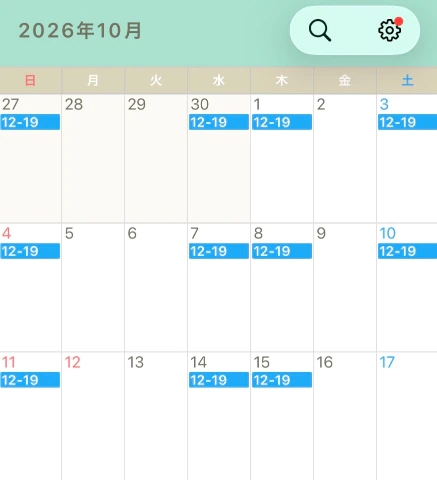Open the 12-19 event on October 14

coord(219,380)
